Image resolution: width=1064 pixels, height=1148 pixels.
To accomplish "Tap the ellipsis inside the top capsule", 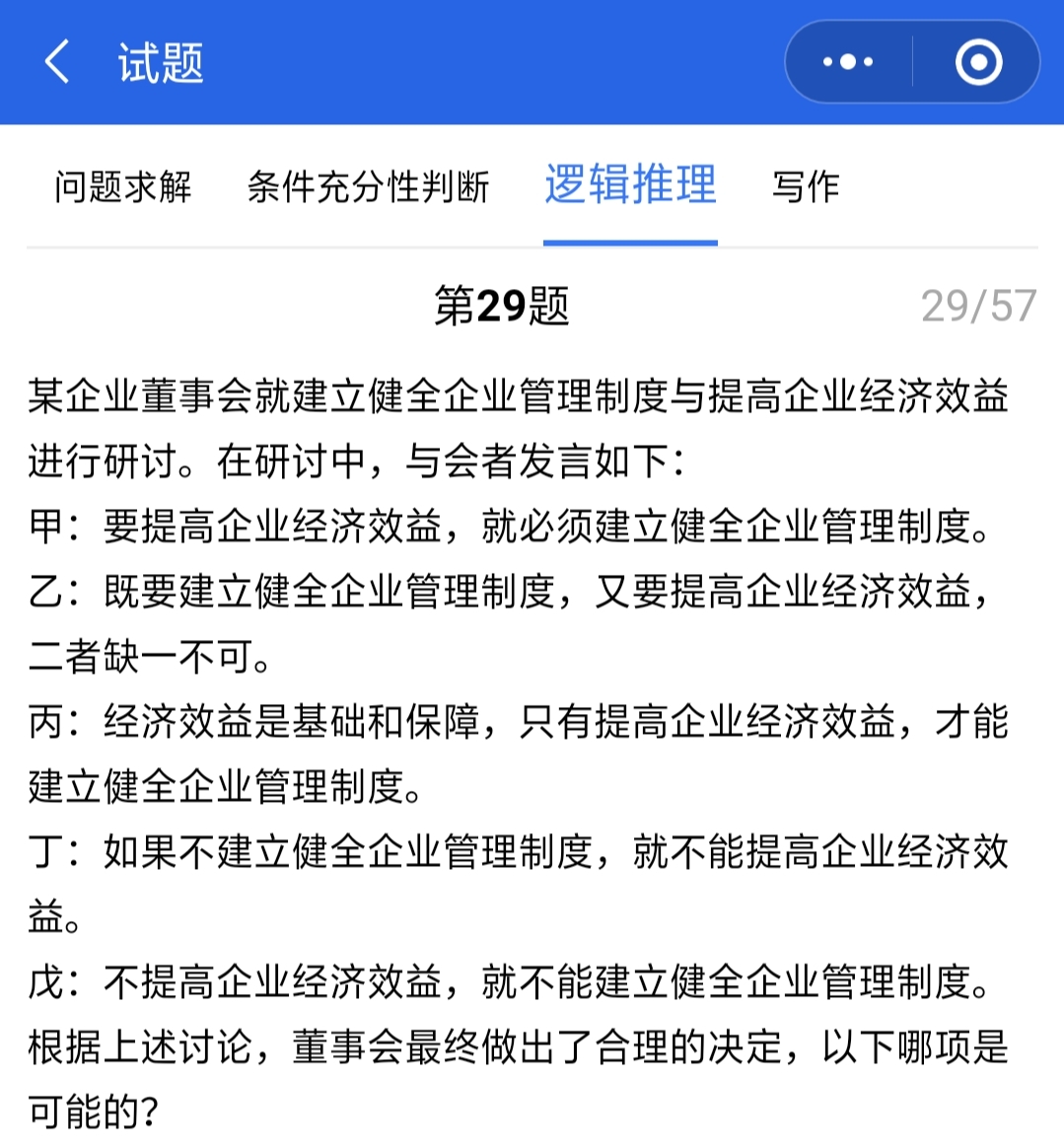I will pyautogui.click(x=846, y=62).
